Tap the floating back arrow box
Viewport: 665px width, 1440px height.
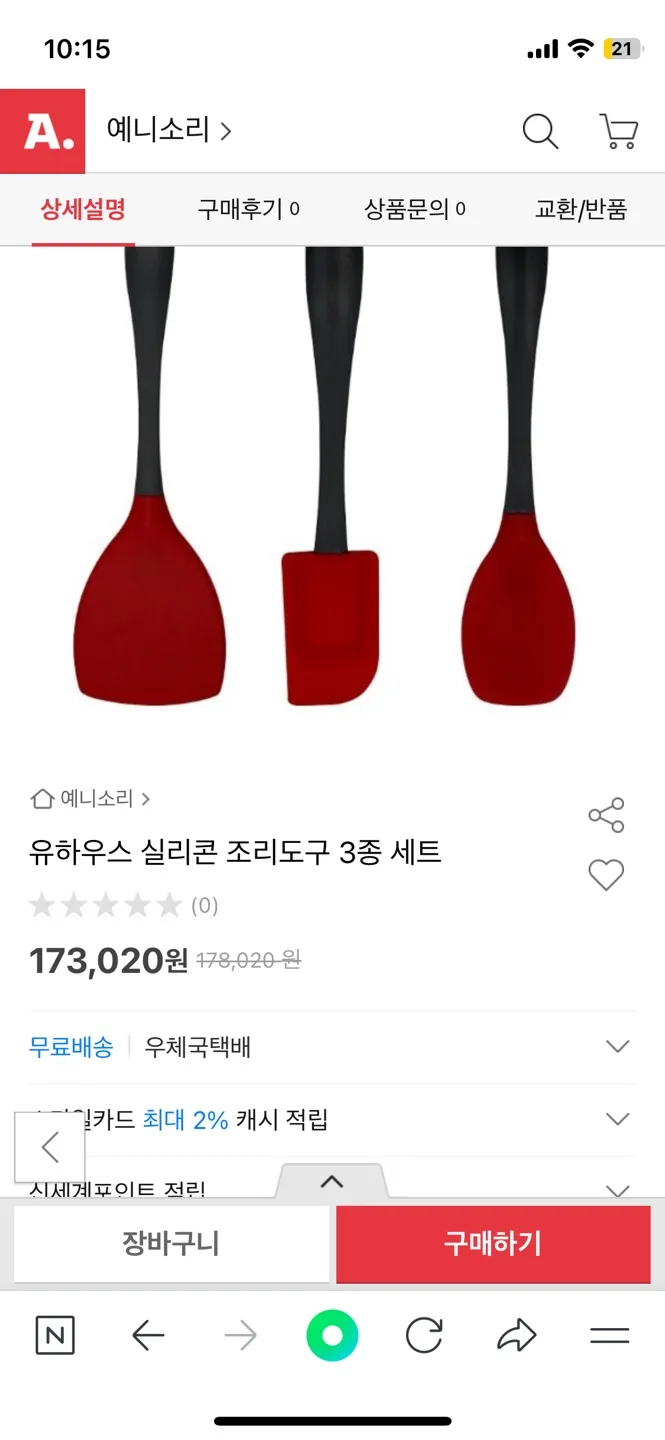coord(50,1147)
